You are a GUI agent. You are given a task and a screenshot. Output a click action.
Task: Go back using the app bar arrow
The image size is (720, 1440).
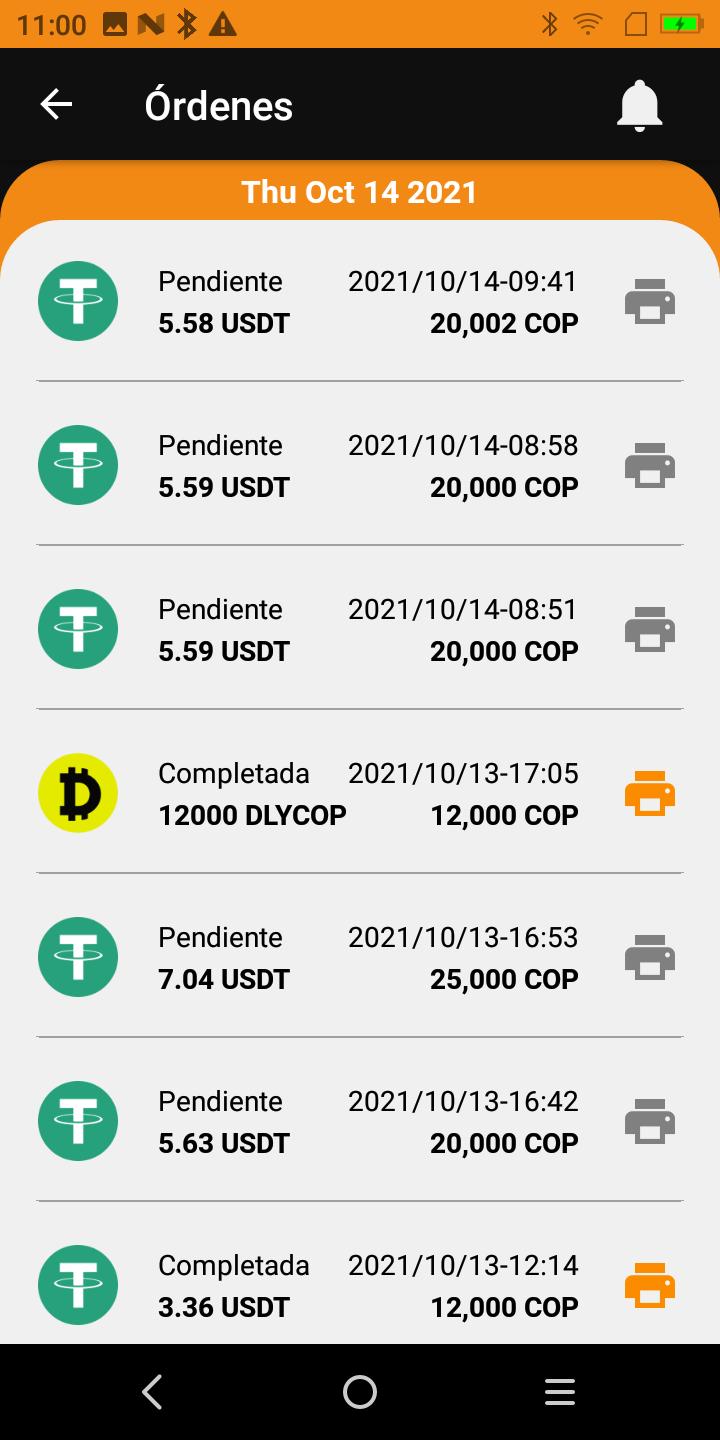click(x=56, y=104)
